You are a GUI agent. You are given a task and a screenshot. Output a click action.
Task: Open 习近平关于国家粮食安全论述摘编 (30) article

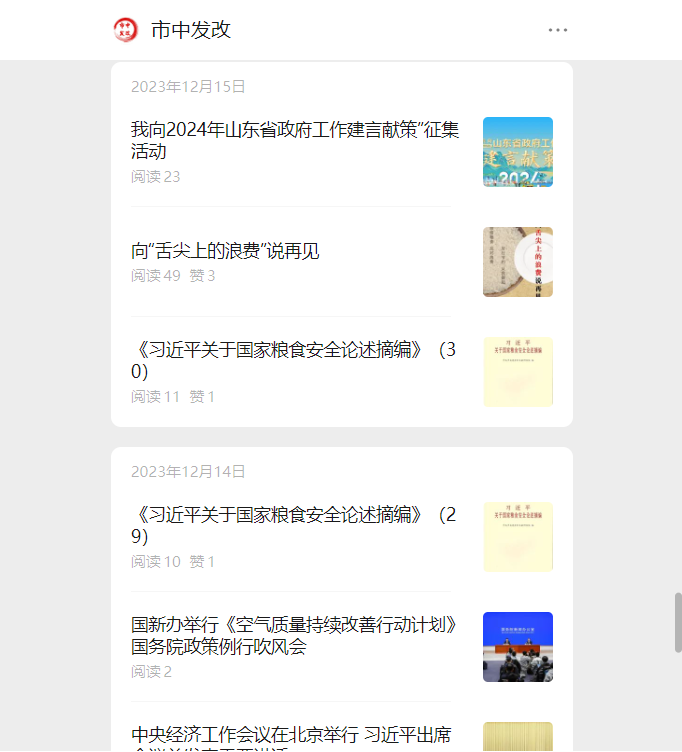click(x=295, y=361)
